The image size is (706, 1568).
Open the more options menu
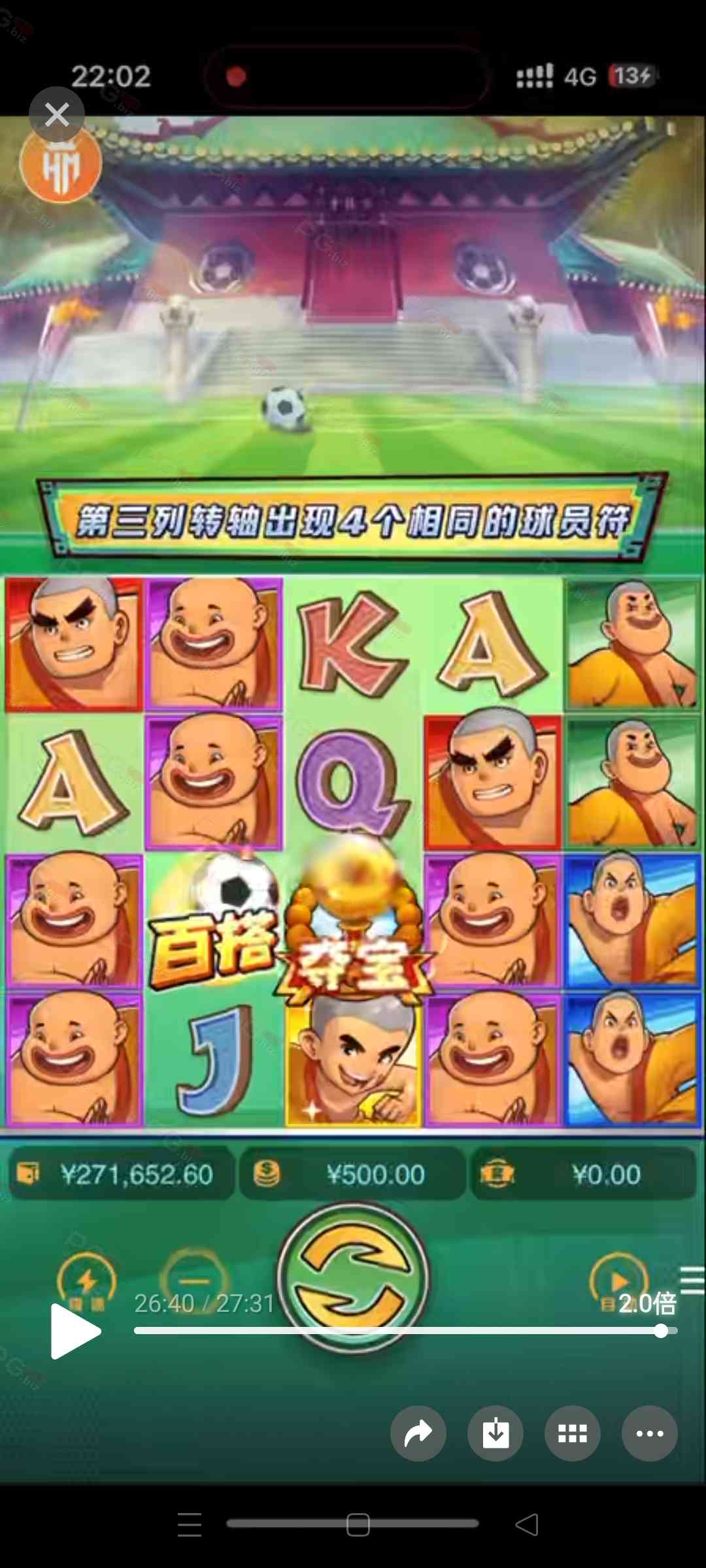coord(649,1433)
